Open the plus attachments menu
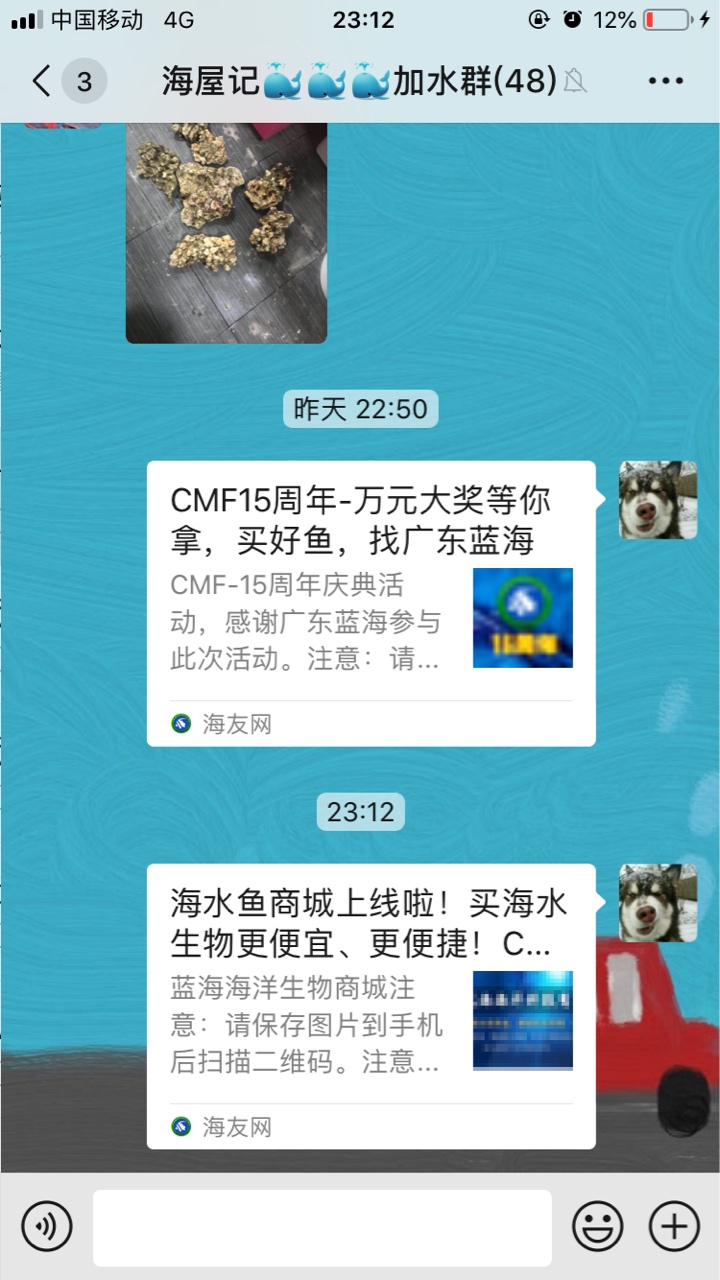The image size is (720, 1280). tap(674, 1226)
